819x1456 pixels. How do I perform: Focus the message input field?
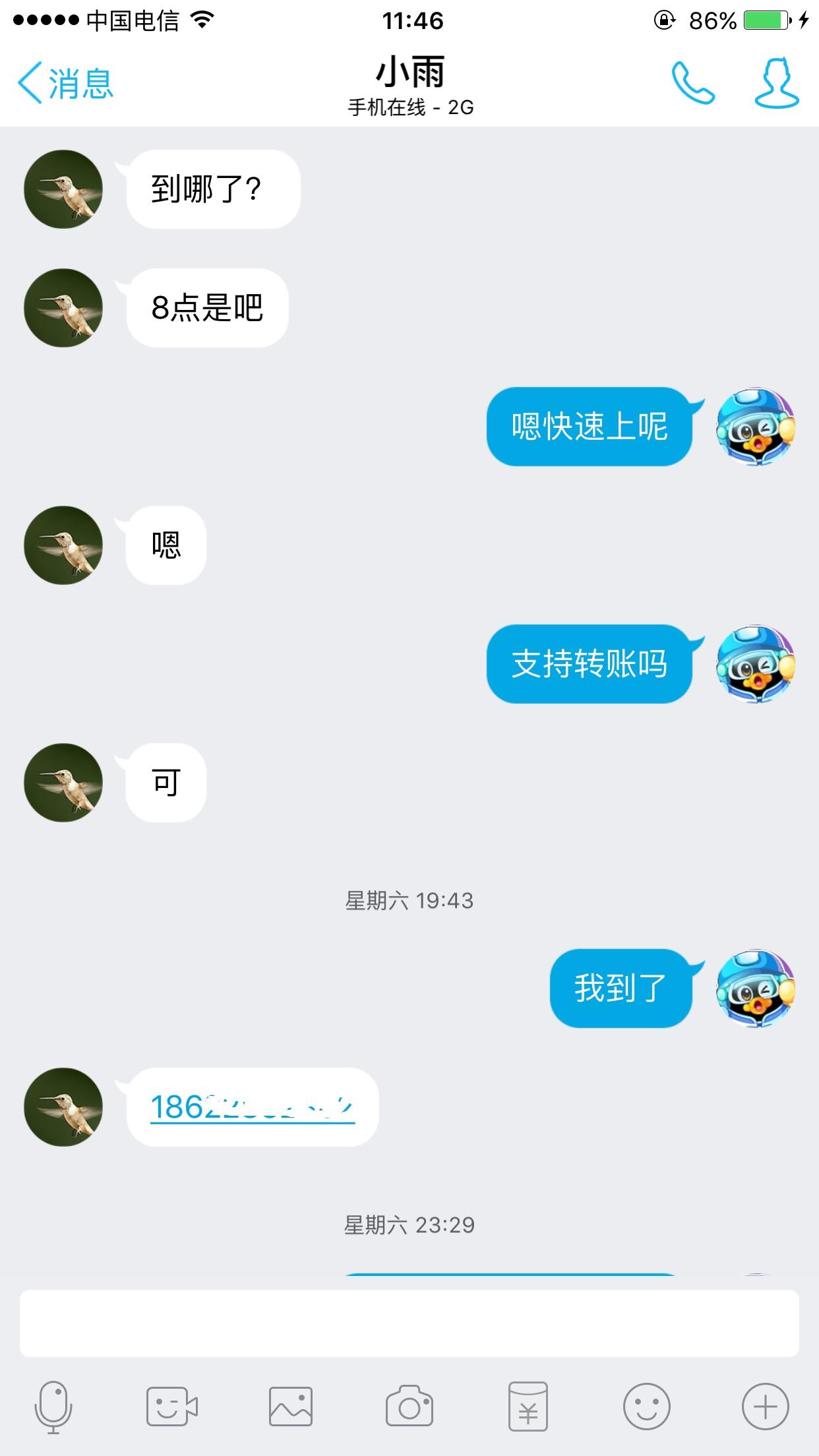[409, 1323]
